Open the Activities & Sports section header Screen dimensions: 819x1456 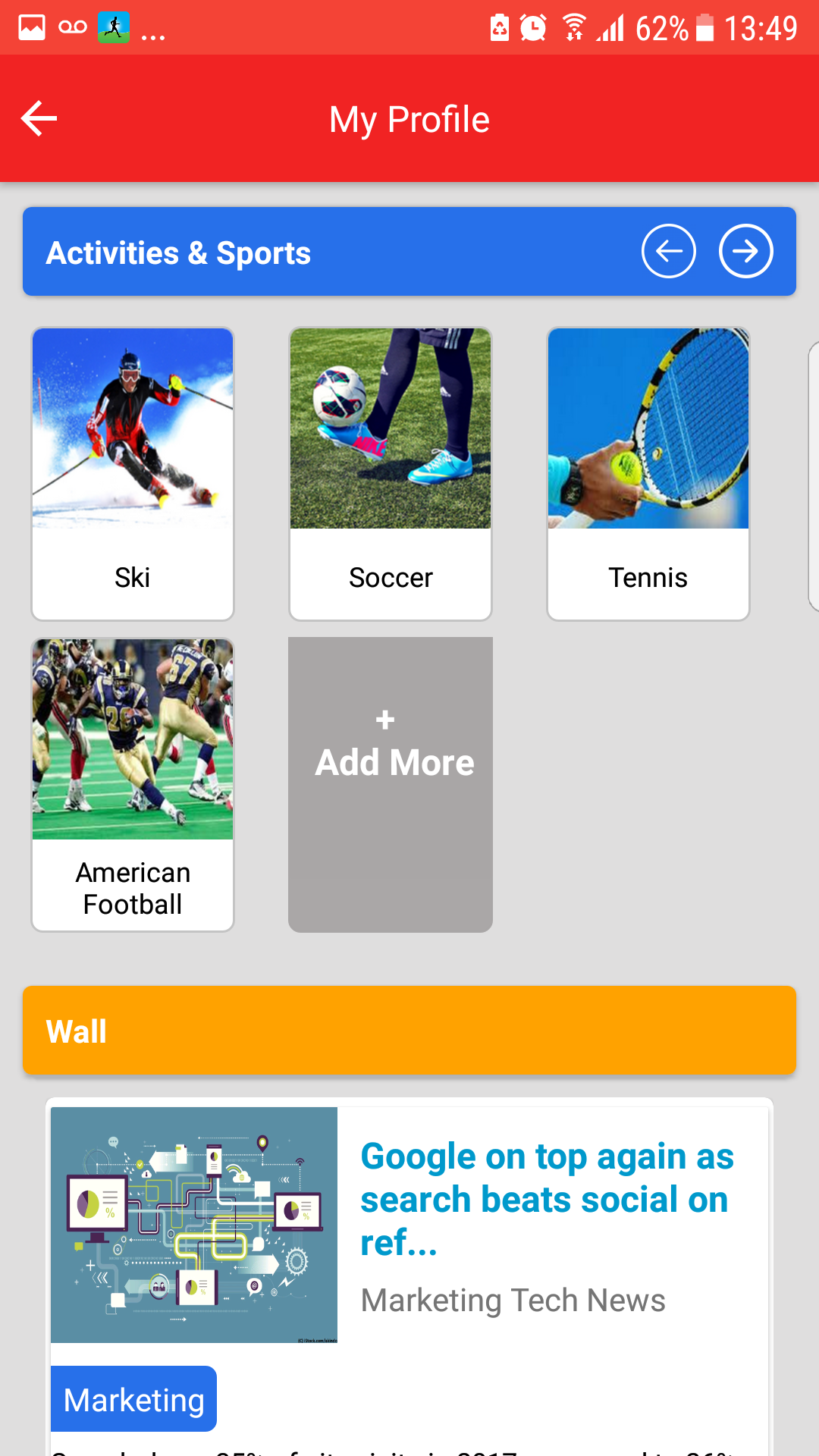click(178, 252)
